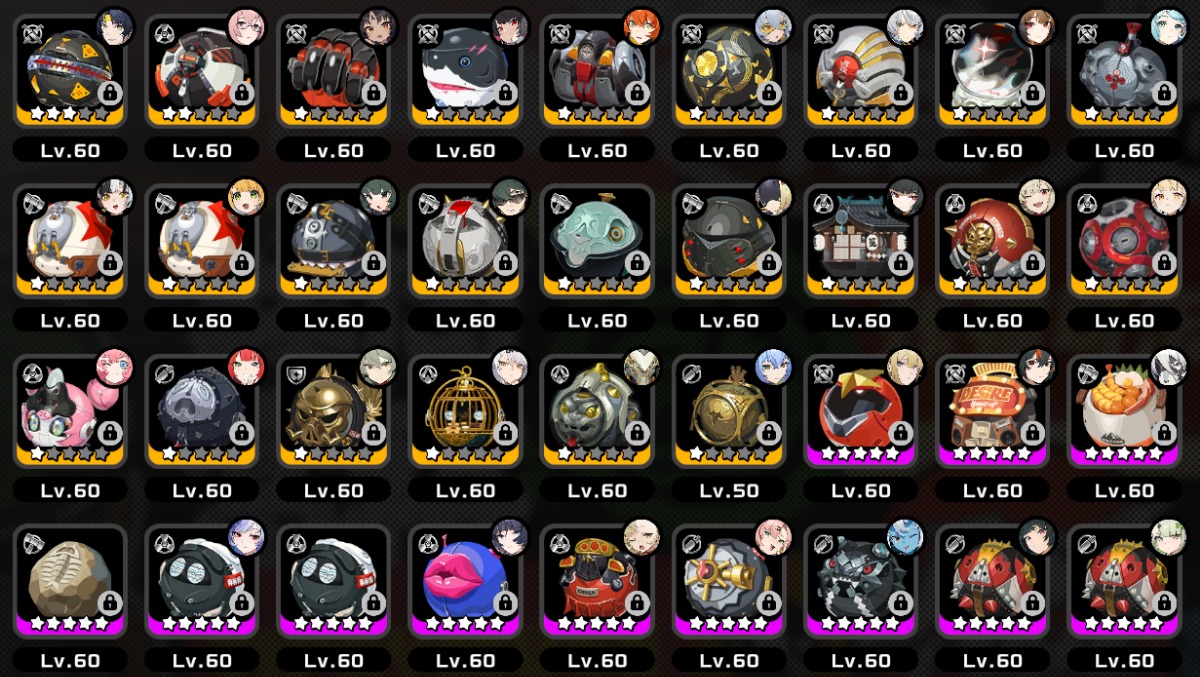The width and height of the screenshot is (1200, 677).
Task: Select the fossil rock engine
Action: point(70,582)
